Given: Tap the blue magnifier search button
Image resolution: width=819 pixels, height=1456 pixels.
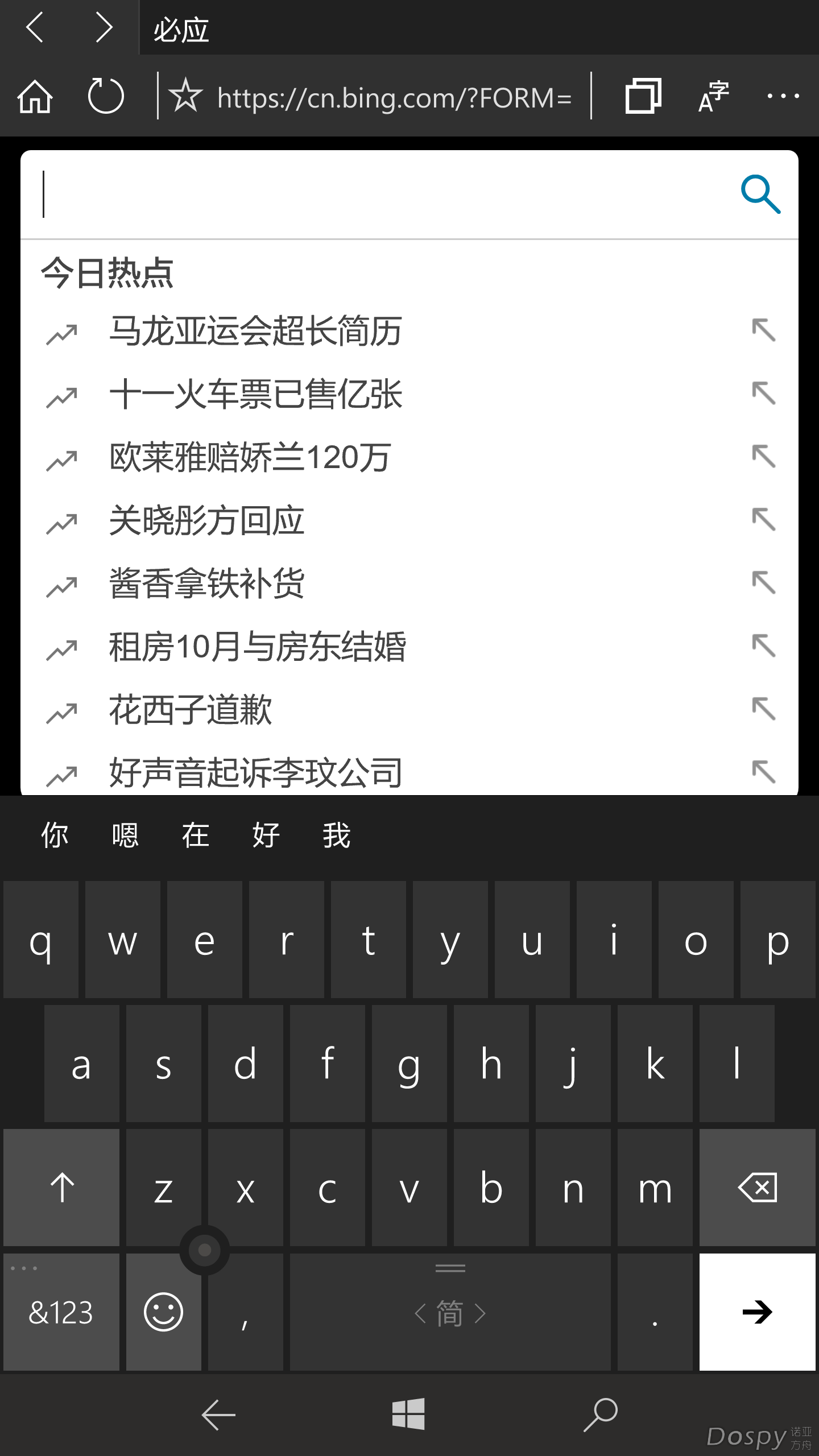Looking at the screenshot, I should click(x=760, y=195).
